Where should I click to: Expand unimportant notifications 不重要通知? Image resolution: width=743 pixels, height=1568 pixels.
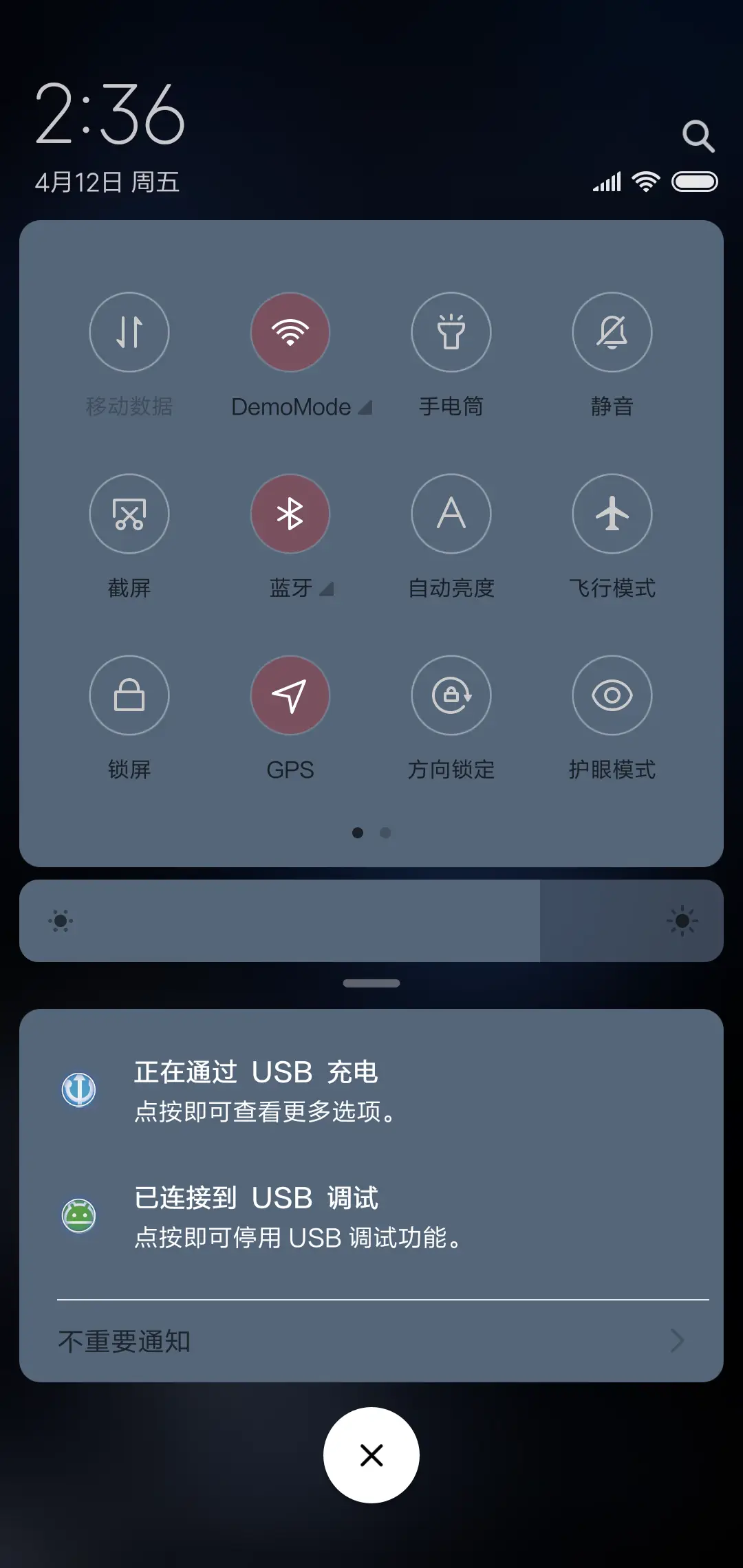pyautogui.click(x=371, y=1340)
